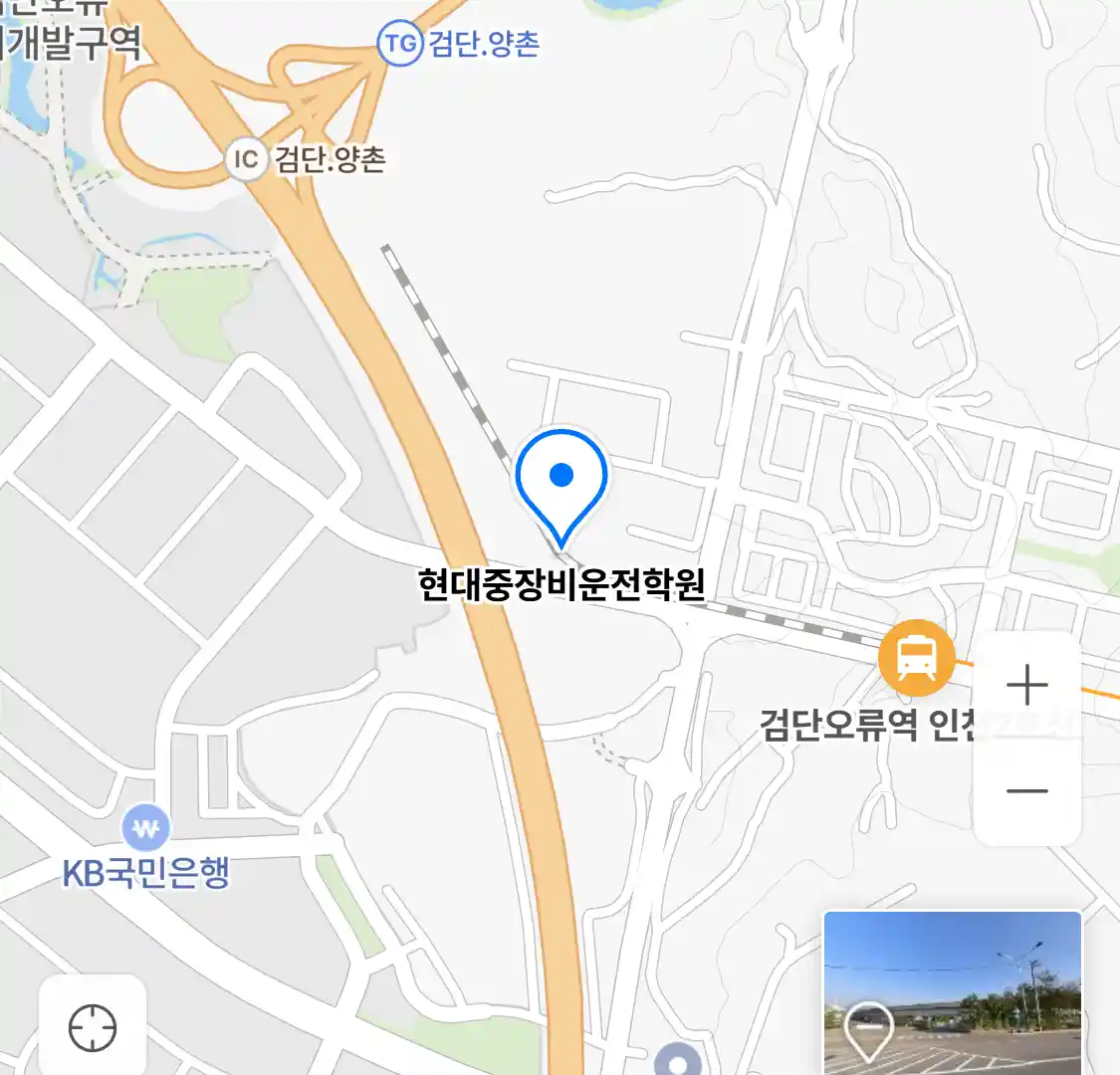Zoom in on the map

pos(1026,687)
